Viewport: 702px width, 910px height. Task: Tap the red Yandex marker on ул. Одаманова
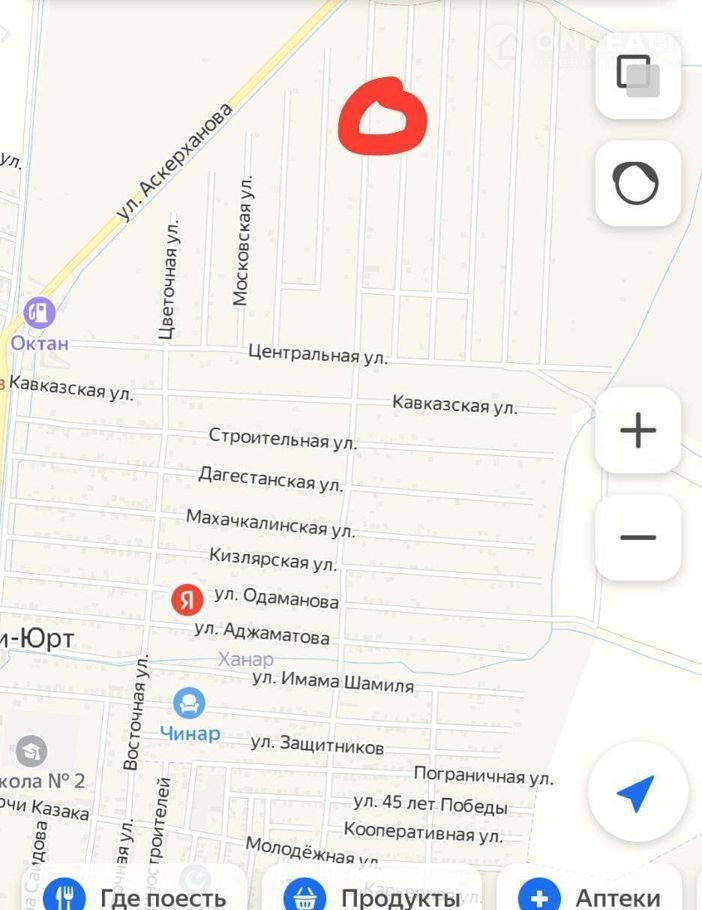187,600
